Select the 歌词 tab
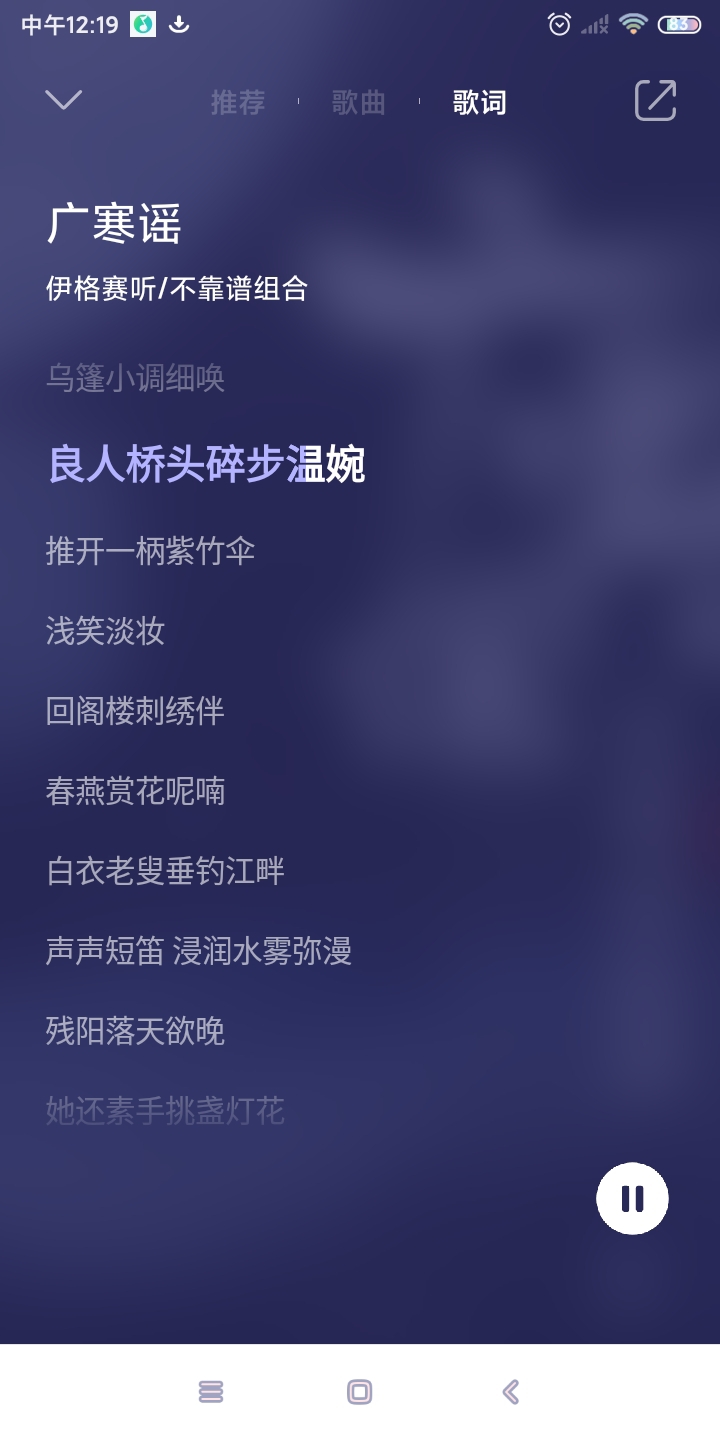Image resolution: width=720 pixels, height=1440 pixels. coord(480,102)
